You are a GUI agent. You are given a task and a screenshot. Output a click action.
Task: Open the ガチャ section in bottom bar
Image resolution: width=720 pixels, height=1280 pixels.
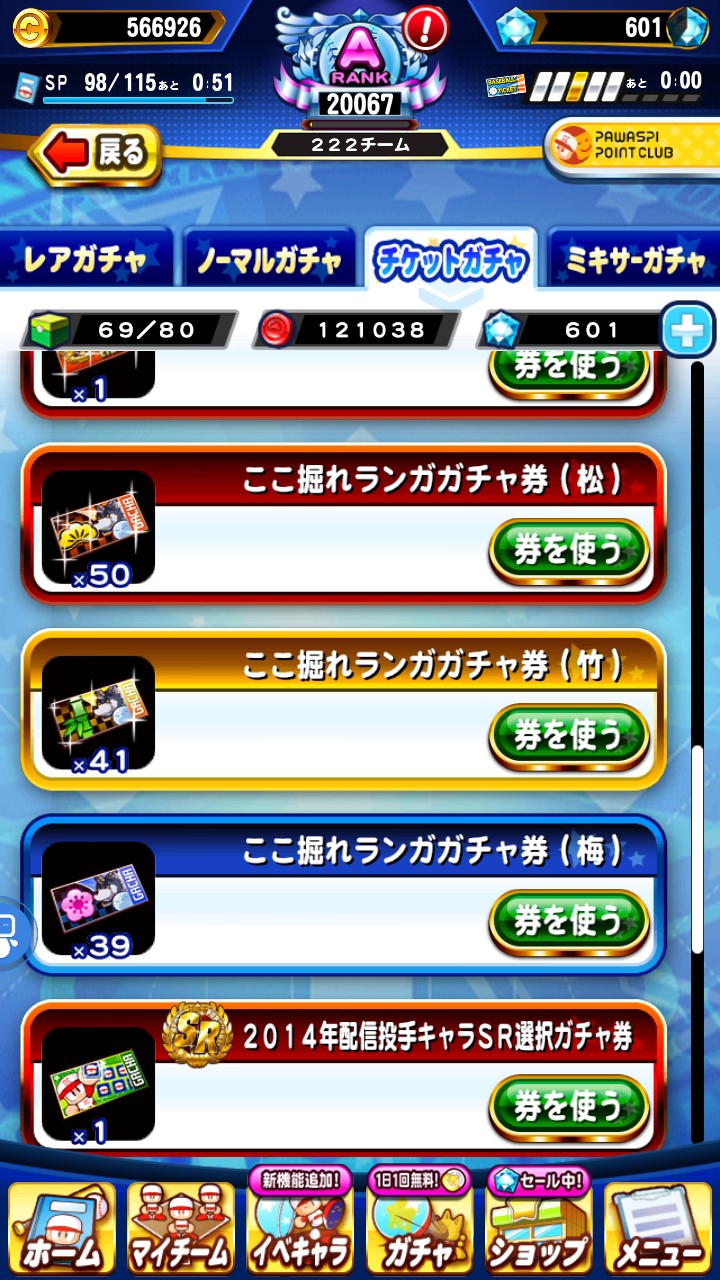pyautogui.click(x=420, y=1220)
